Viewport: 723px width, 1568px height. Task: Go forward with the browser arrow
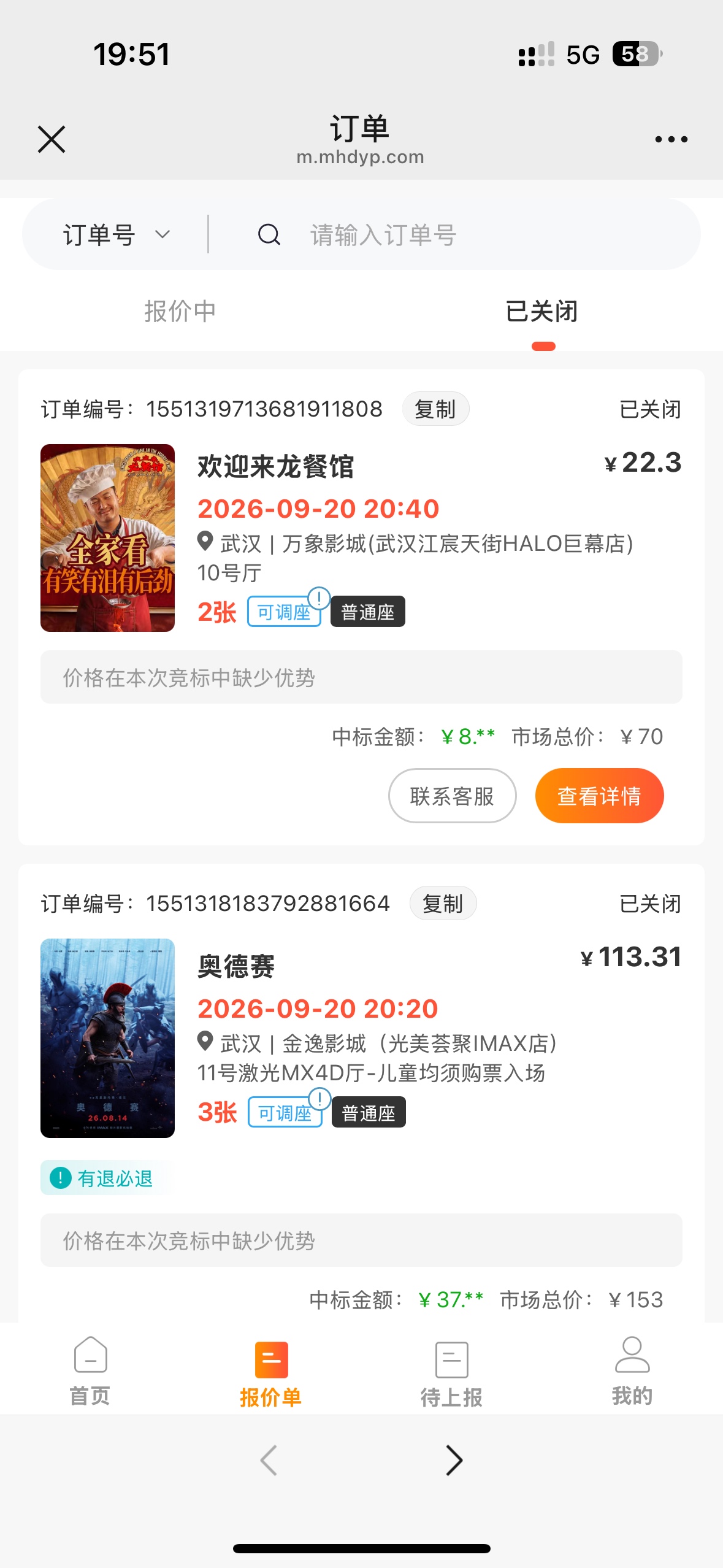454,1460
